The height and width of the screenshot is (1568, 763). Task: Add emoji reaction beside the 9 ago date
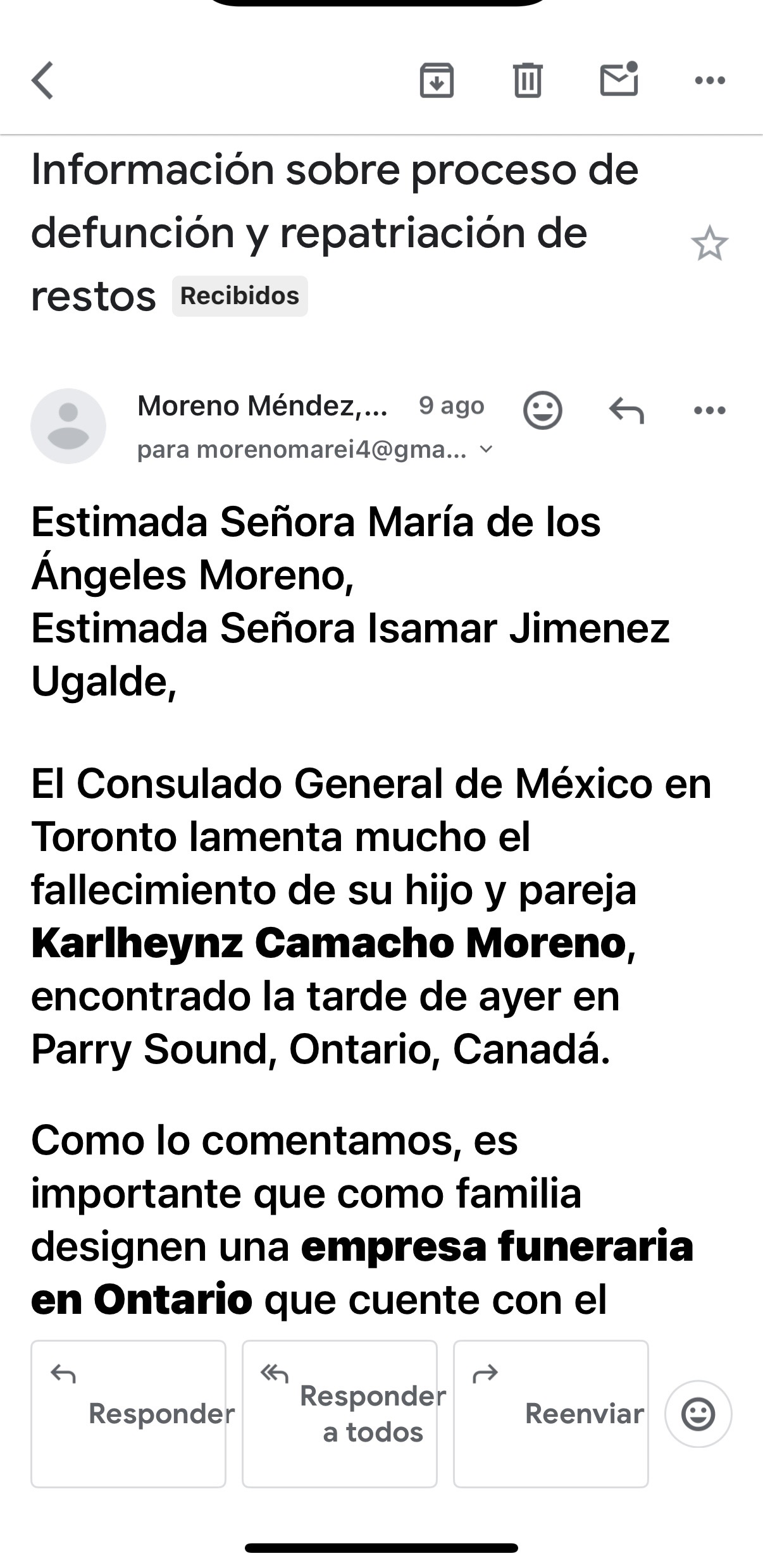tap(542, 410)
